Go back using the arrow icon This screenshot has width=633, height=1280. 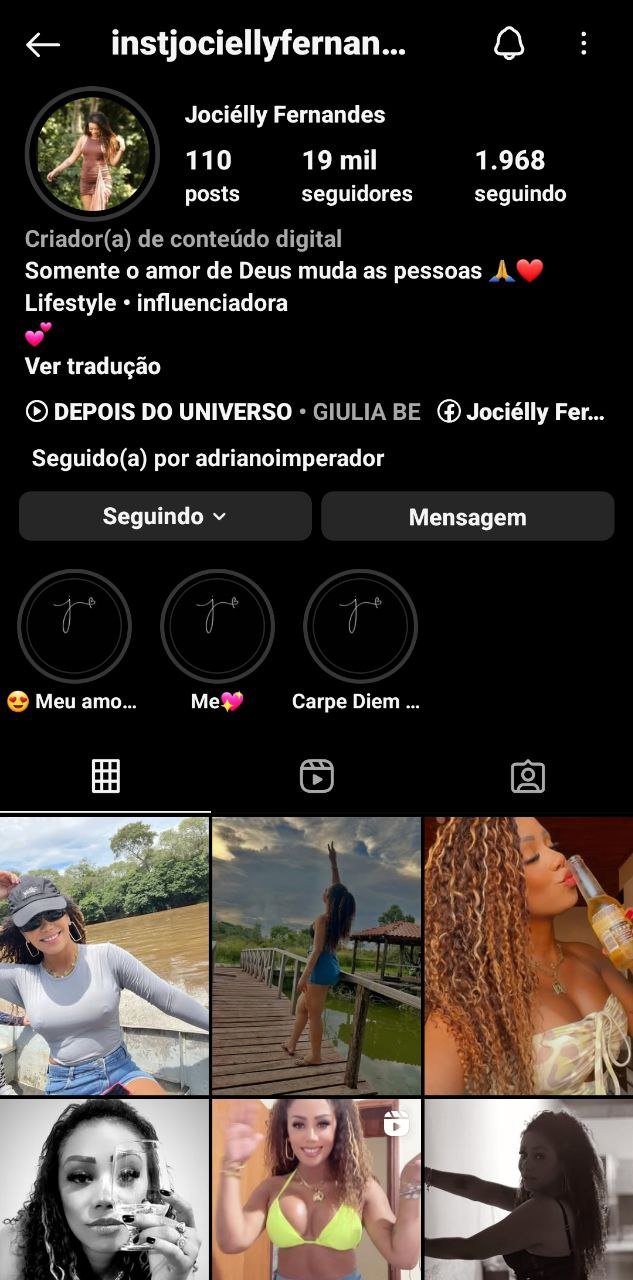(43, 44)
